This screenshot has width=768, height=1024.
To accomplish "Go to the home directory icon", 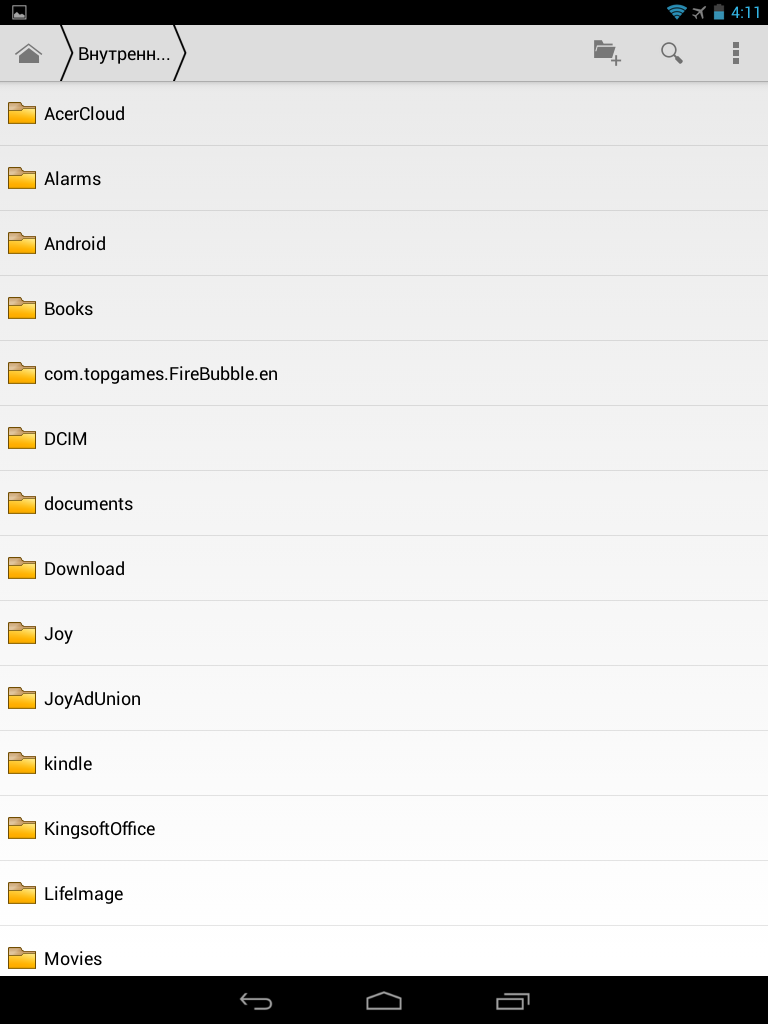I will coord(29,54).
